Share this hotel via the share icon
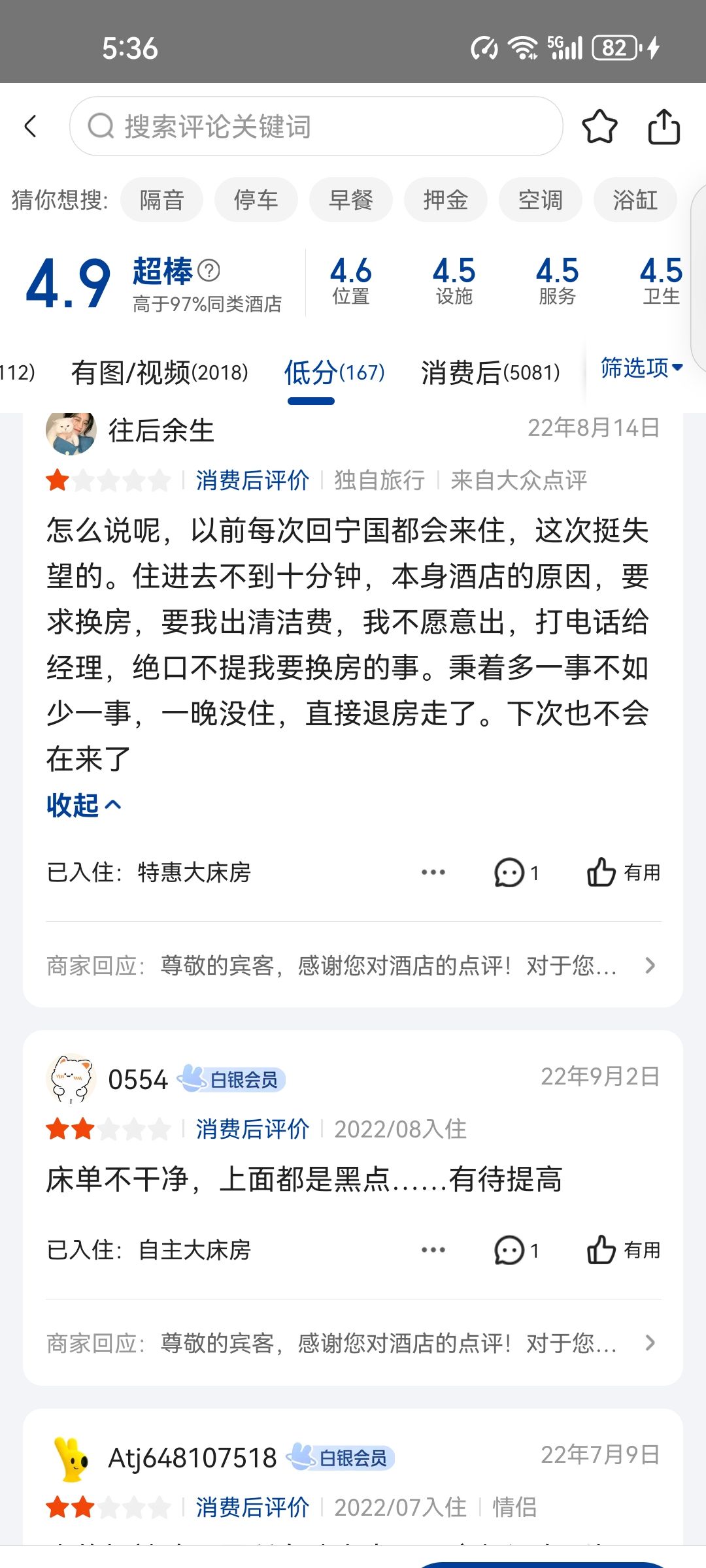 click(x=664, y=126)
